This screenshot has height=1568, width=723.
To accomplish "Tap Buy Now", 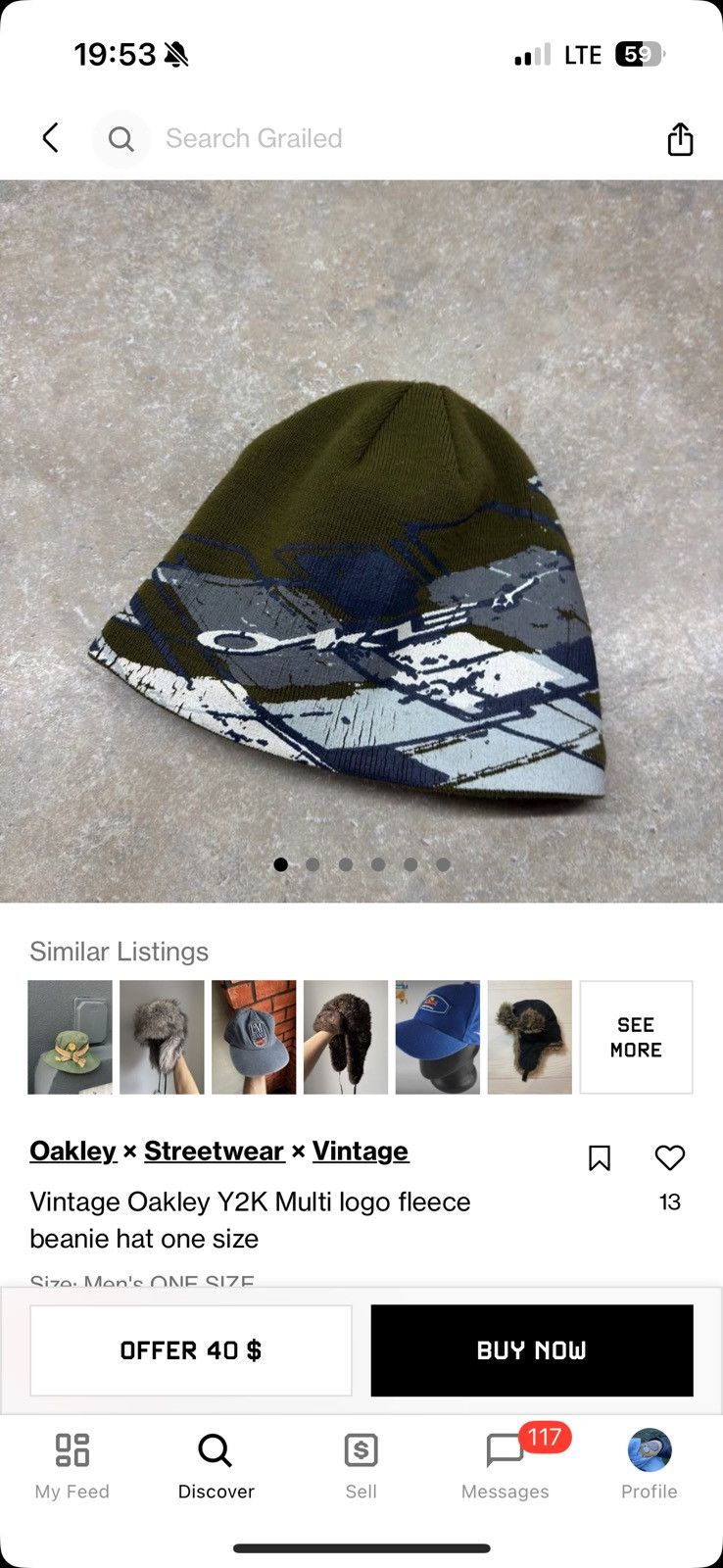I will pos(532,1350).
